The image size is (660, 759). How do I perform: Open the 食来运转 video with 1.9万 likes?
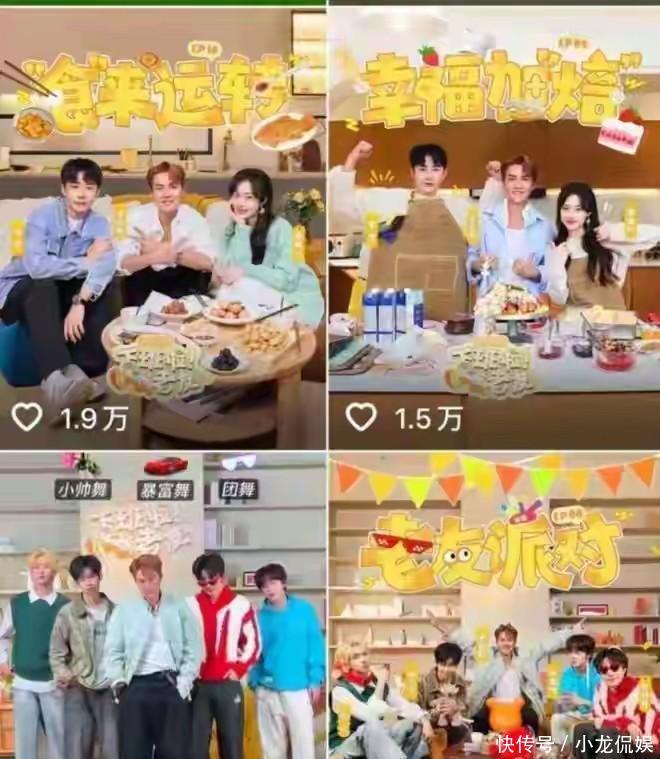coord(163,228)
